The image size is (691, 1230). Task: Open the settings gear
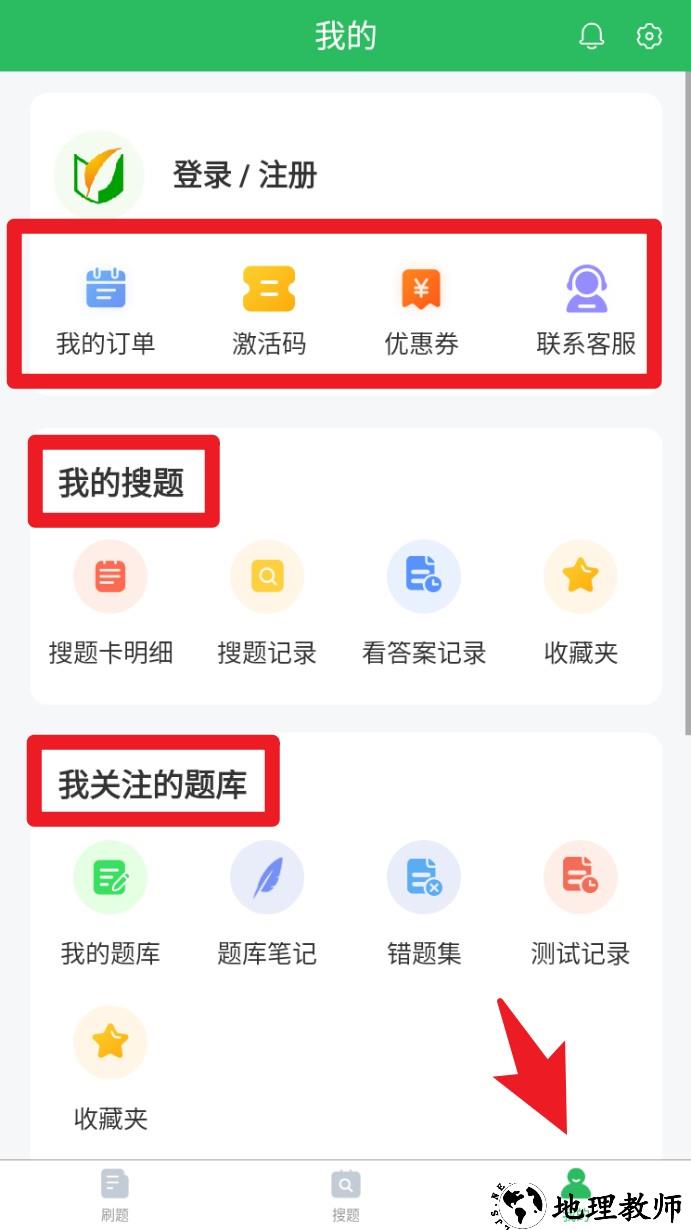pyautogui.click(x=649, y=36)
